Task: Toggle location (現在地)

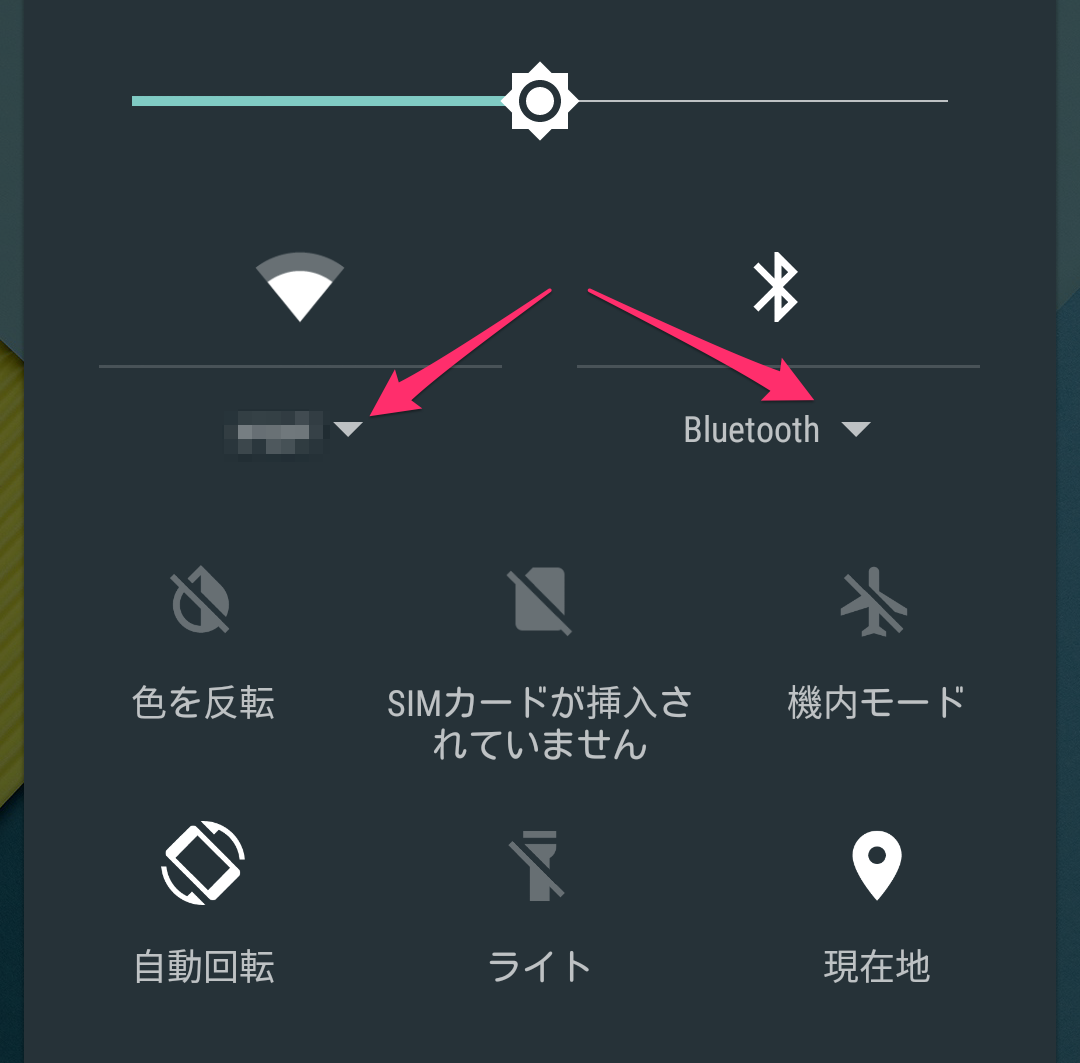Action: (x=876, y=864)
